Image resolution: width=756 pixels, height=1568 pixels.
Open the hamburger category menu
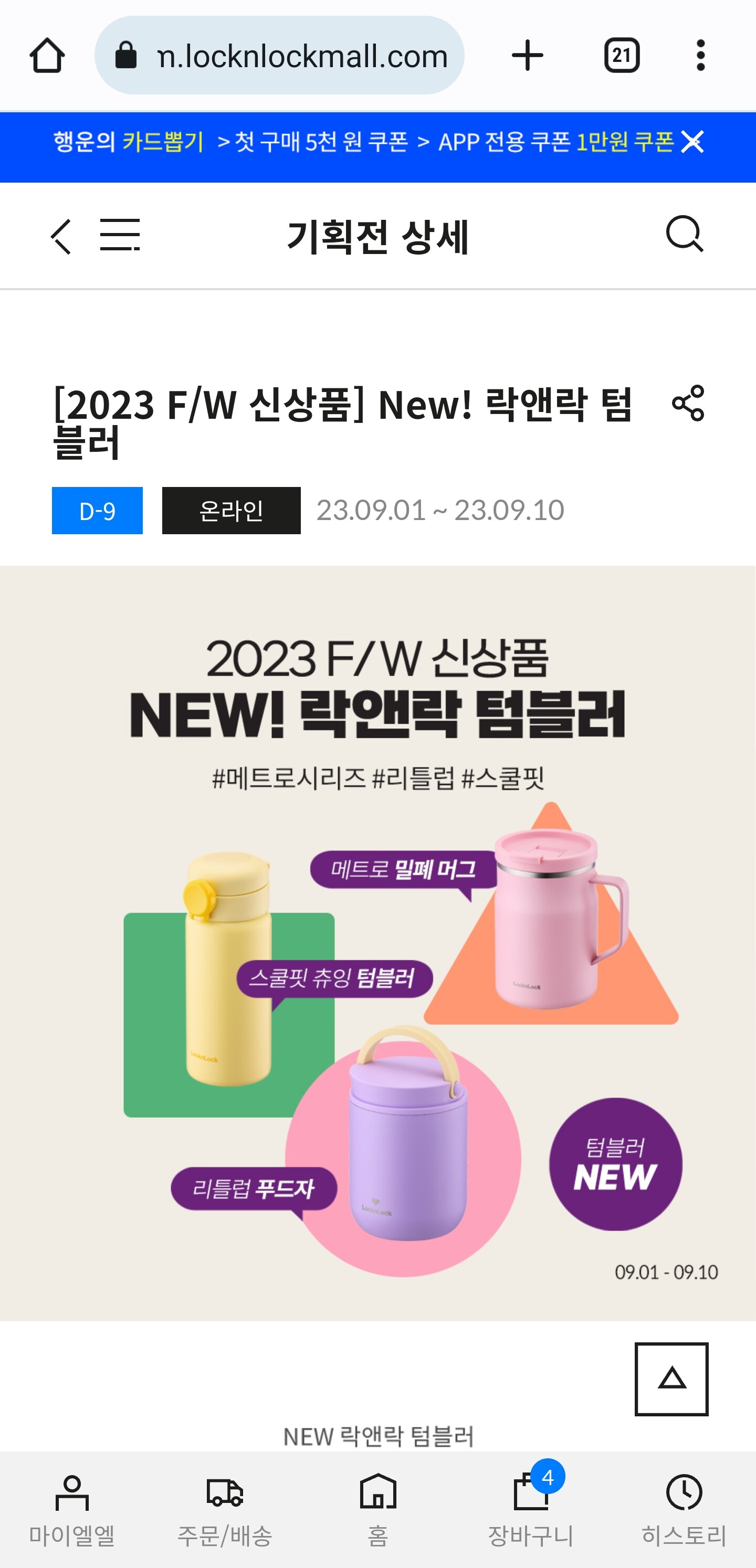(120, 235)
